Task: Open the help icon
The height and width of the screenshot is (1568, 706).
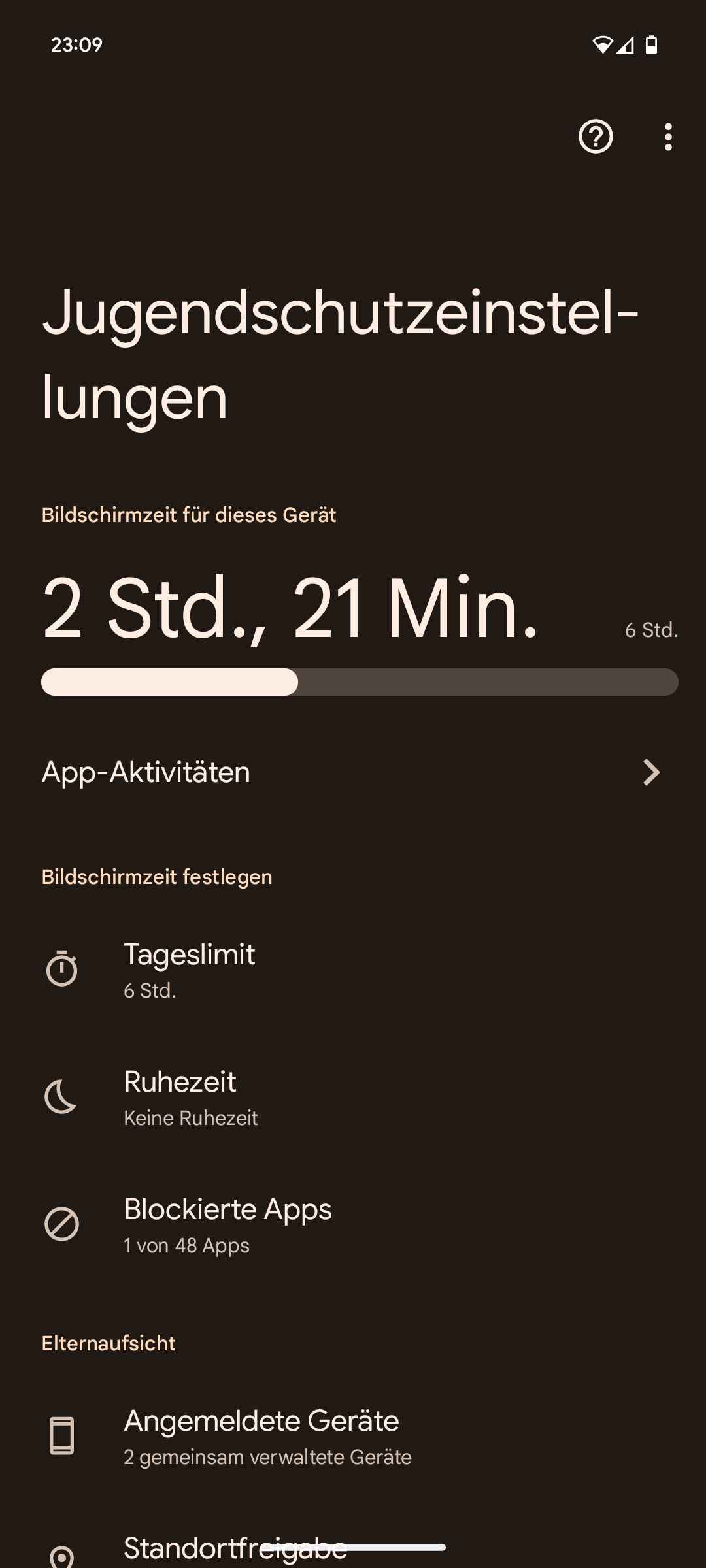Action: (596, 137)
